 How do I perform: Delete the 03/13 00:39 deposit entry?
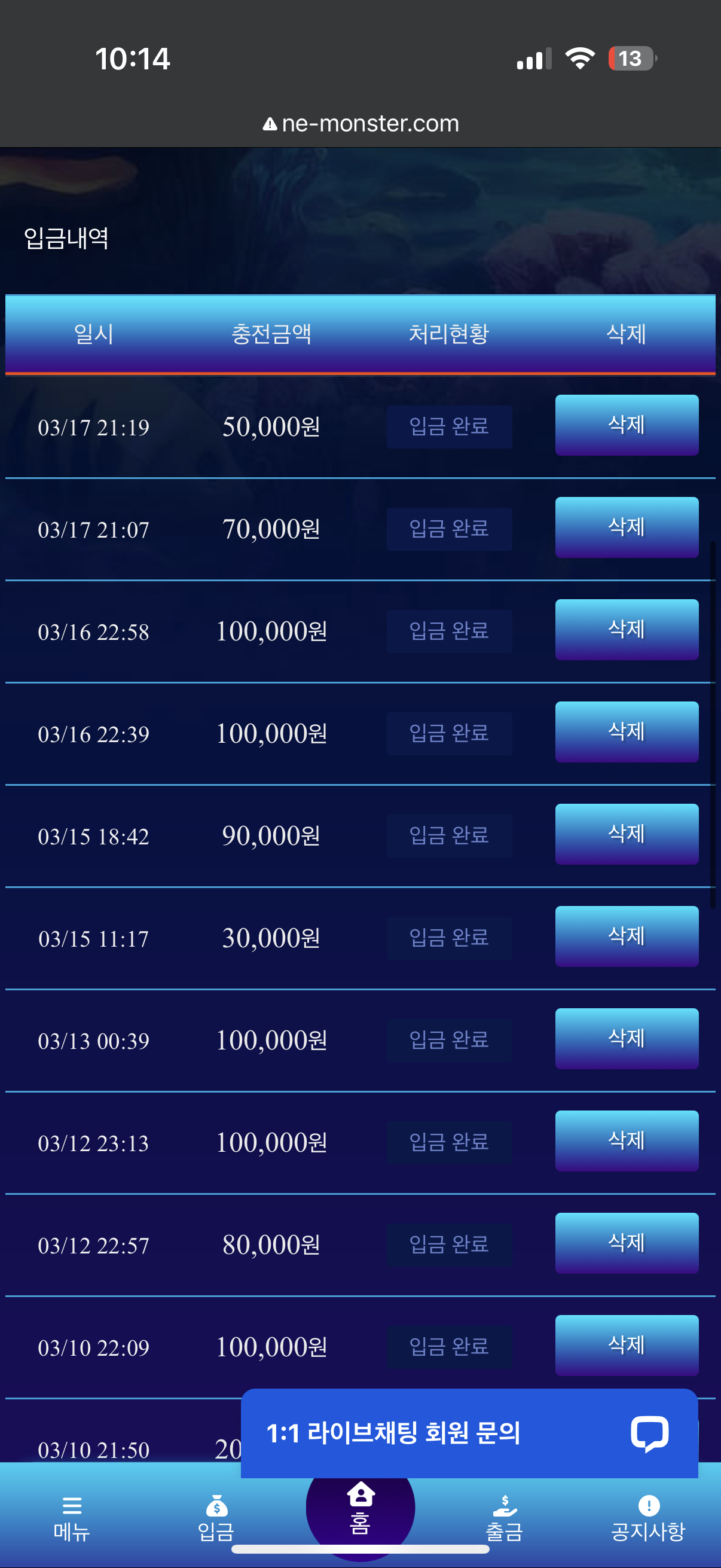coord(627,1038)
